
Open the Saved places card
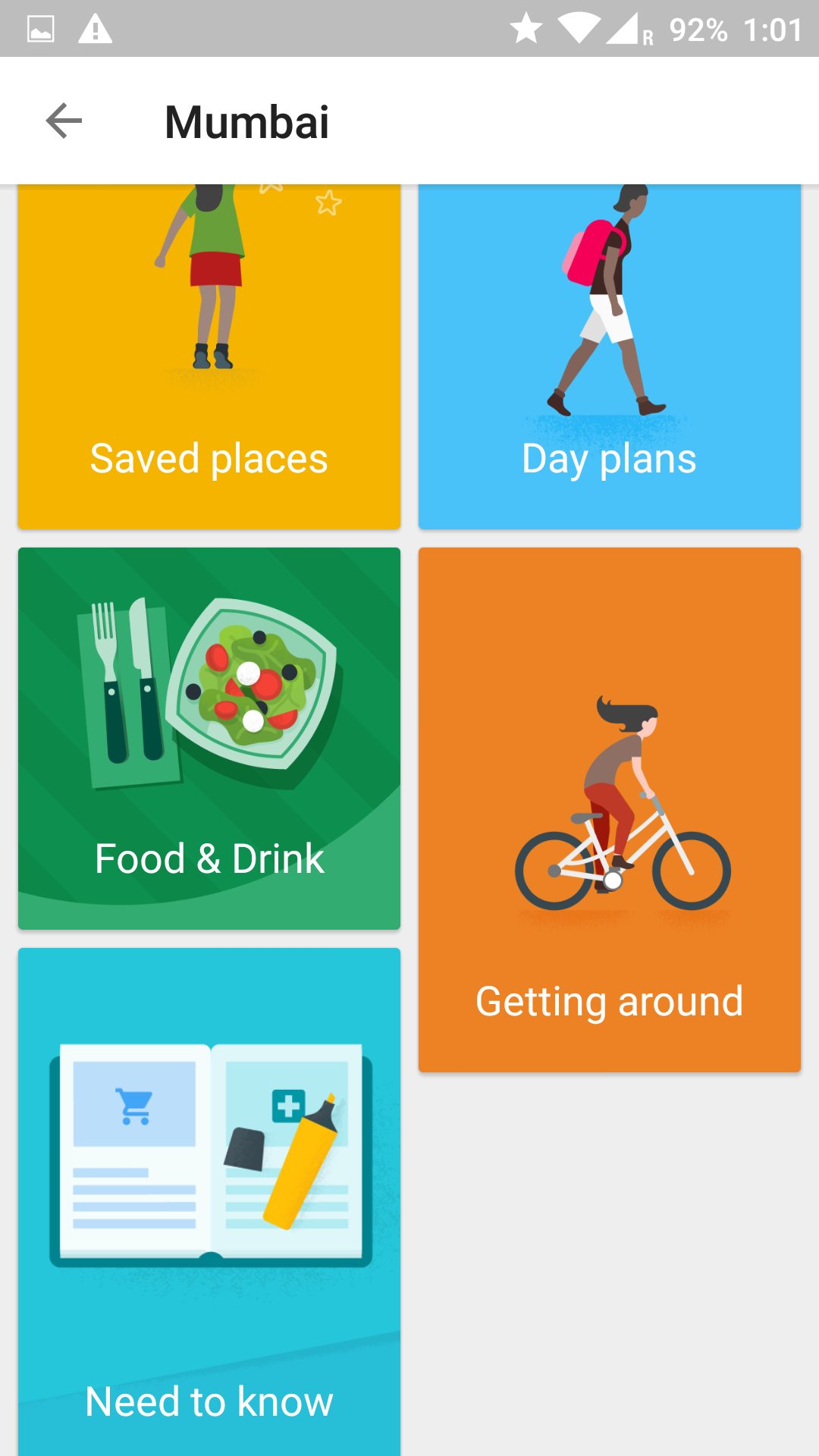(x=209, y=356)
